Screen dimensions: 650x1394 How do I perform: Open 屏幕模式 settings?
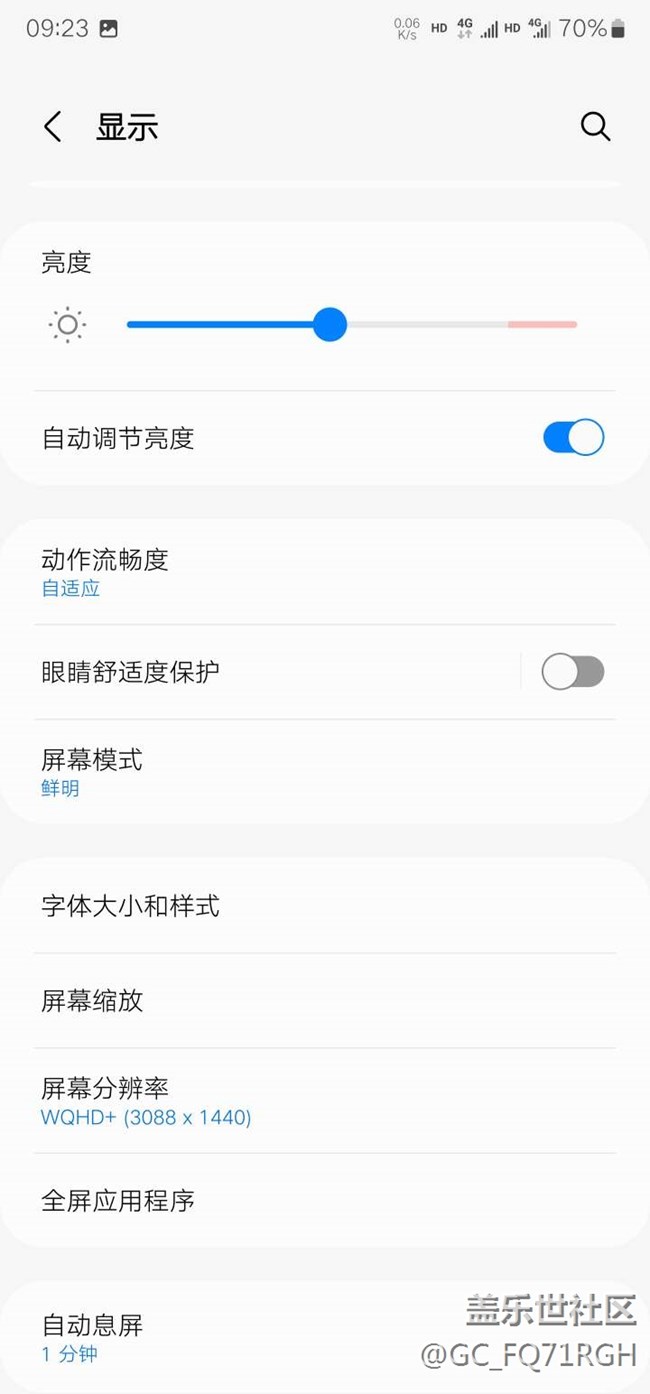pos(325,772)
